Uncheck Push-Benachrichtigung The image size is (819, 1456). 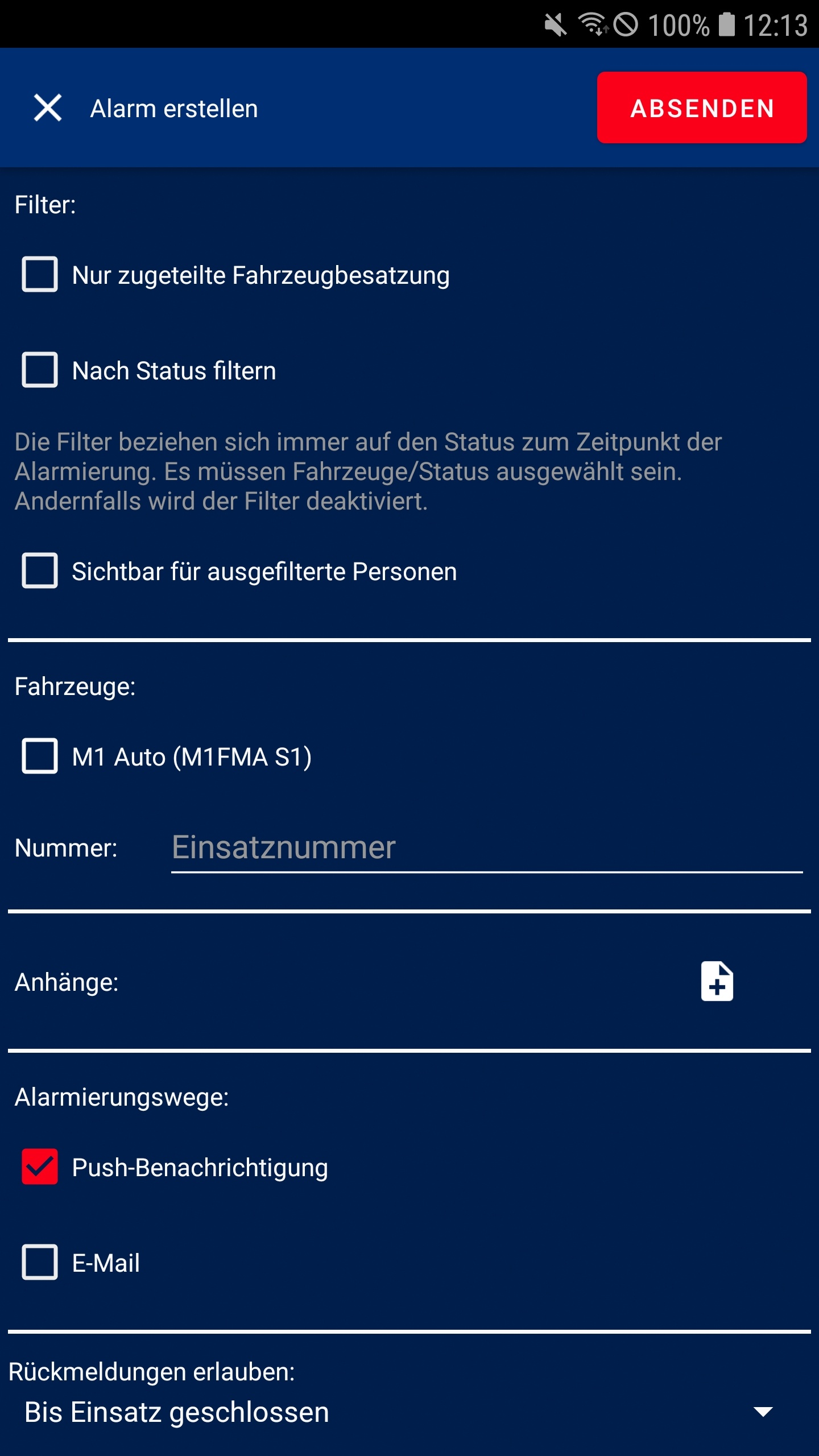(40, 1167)
